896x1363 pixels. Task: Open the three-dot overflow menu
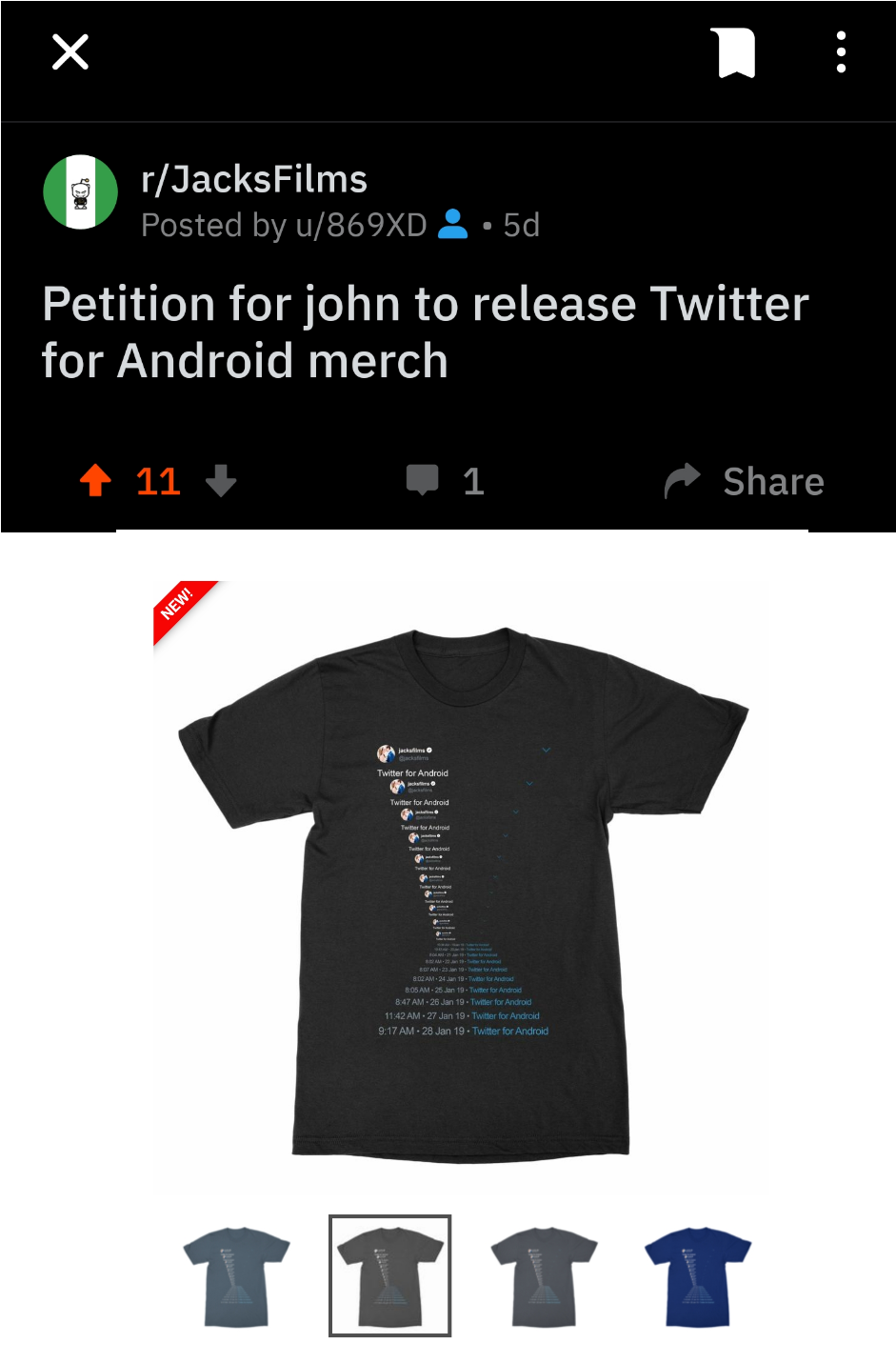click(x=841, y=52)
